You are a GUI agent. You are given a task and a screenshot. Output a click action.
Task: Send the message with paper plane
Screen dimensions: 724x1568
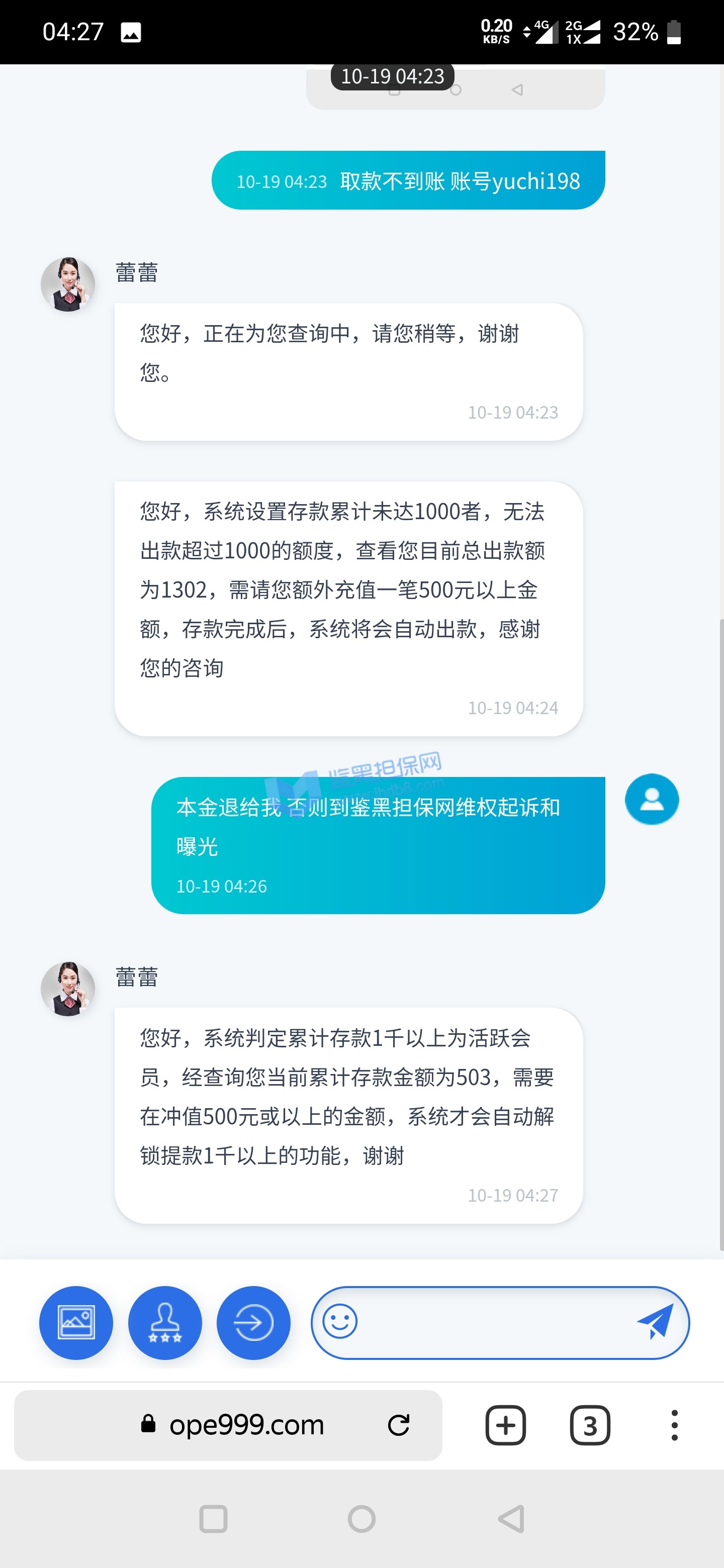(655, 1321)
